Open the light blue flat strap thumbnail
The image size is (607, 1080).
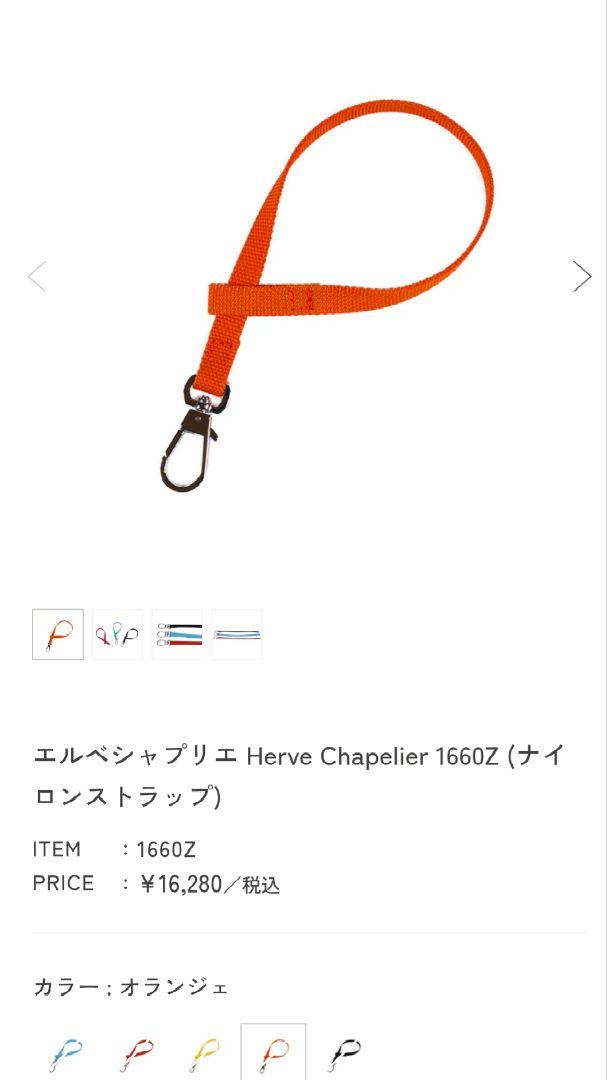(237, 634)
